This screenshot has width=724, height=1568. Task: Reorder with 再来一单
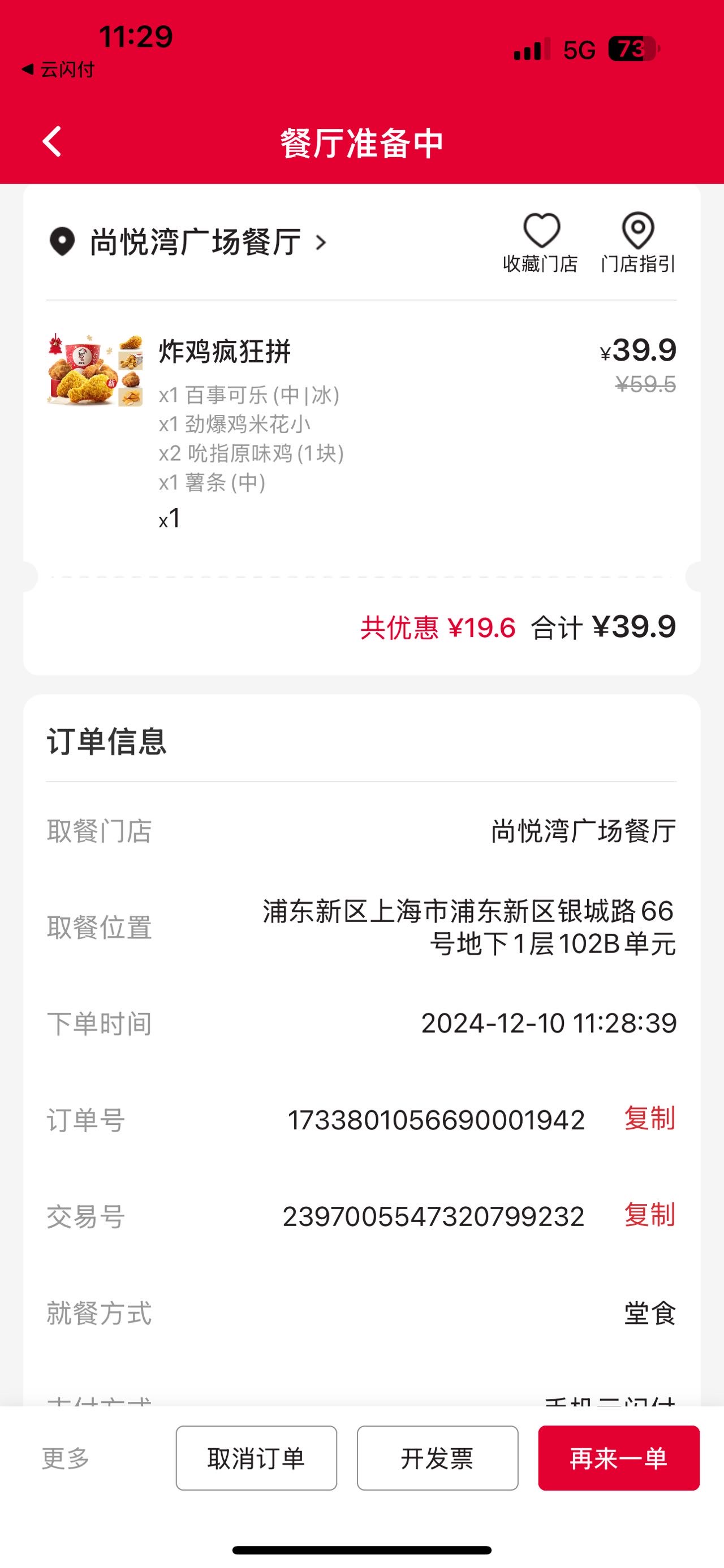tap(619, 1458)
